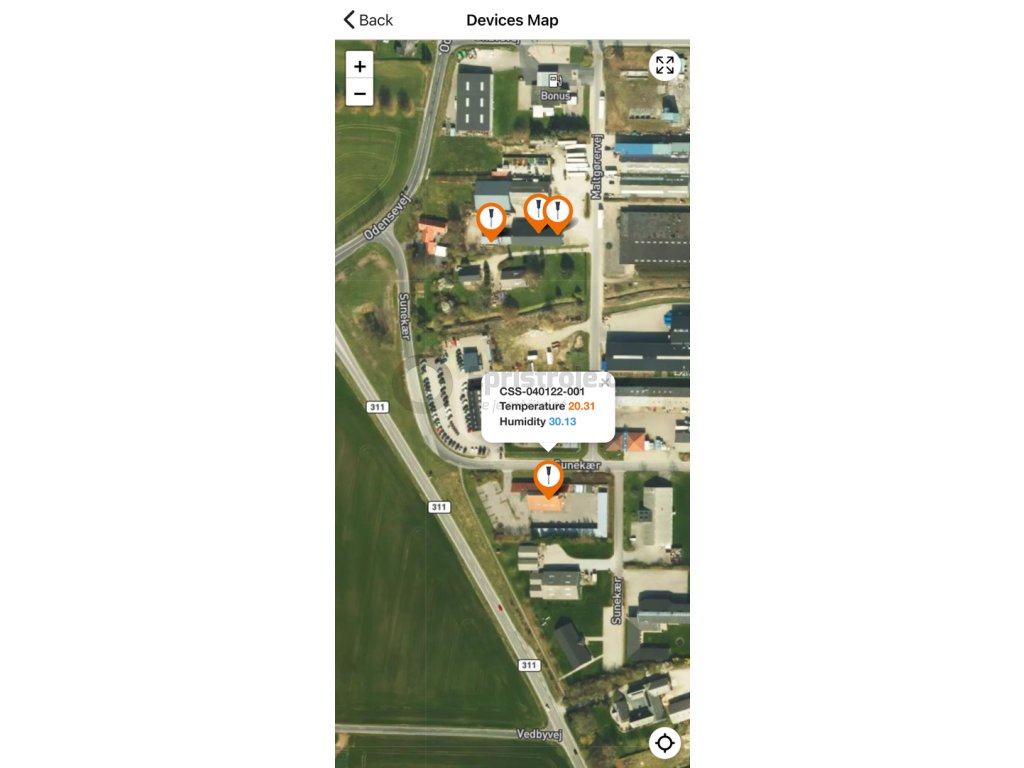Expand the map to fullscreen
1024x768 pixels.
pyautogui.click(x=665, y=65)
